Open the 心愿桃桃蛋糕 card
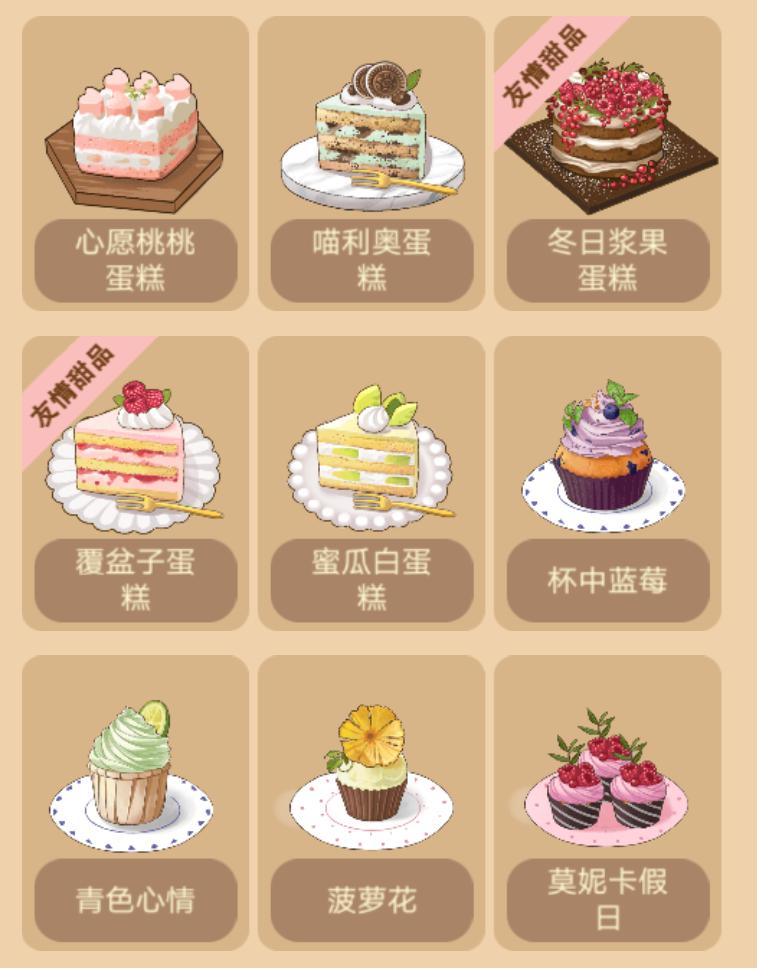757x968 pixels. click(x=135, y=163)
